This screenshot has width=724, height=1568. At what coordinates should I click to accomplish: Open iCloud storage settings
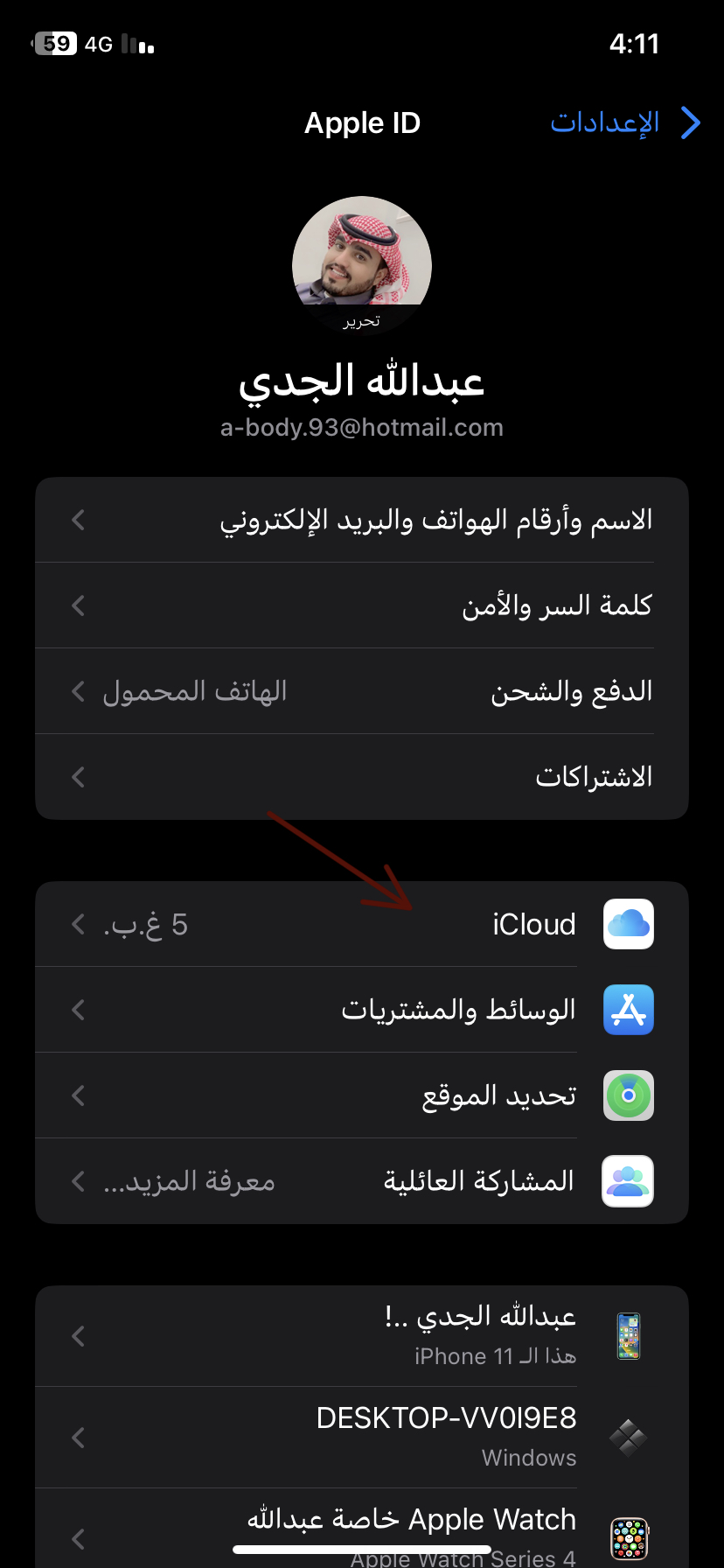(x=362, y=924)
